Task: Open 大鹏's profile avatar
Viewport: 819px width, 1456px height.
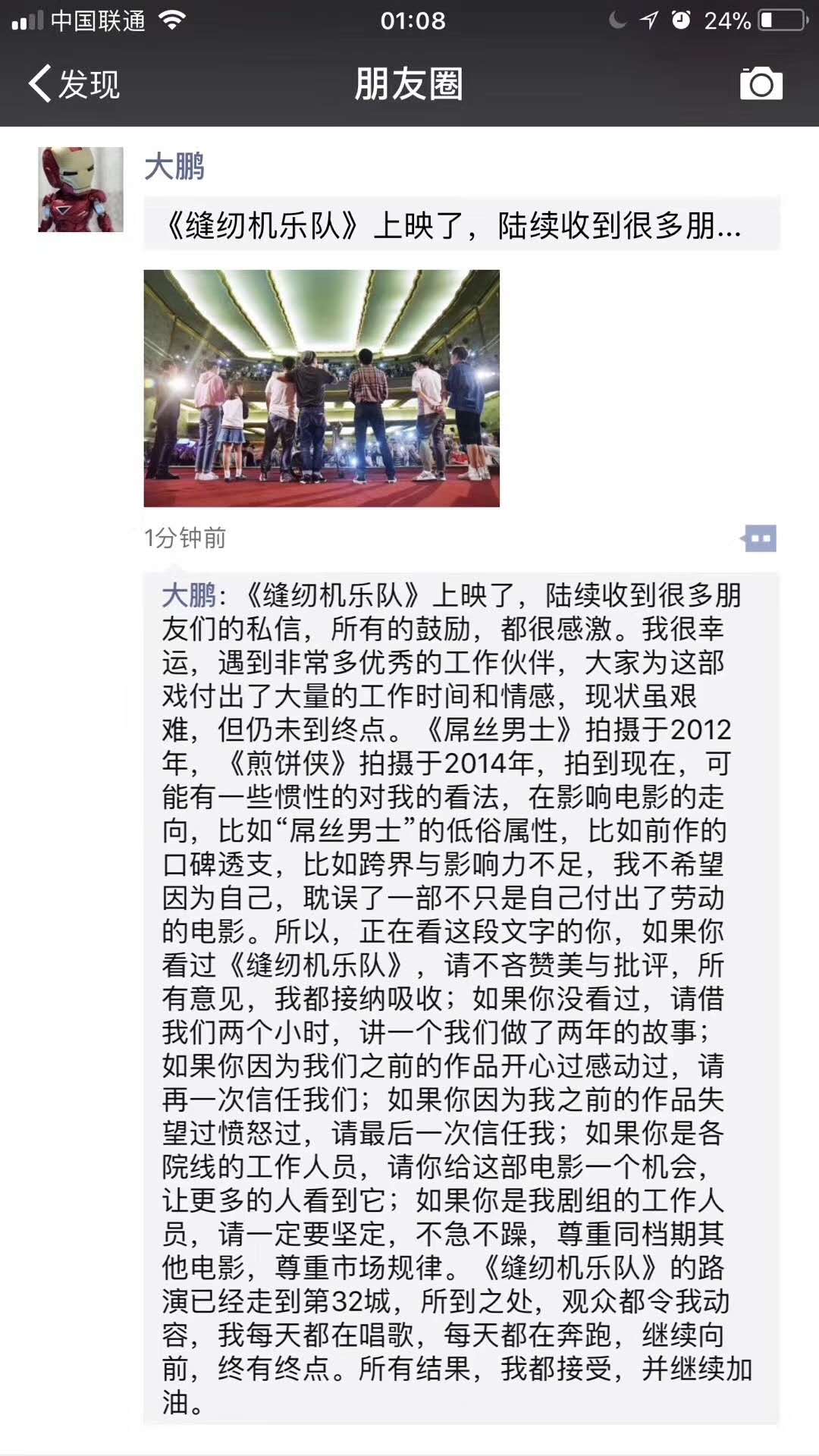Action: [81, 190]
